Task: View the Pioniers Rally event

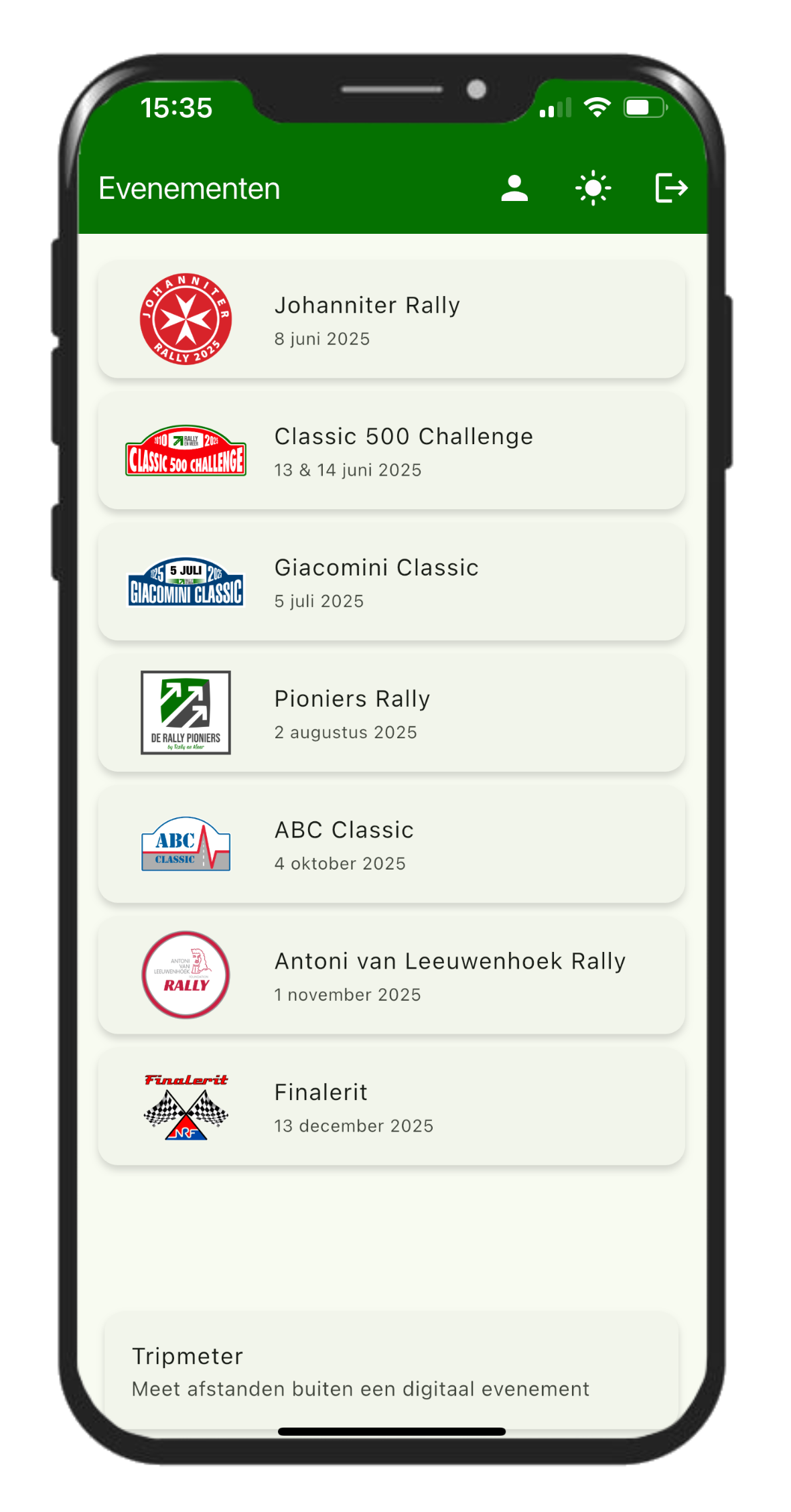Action: pos(391,713)
